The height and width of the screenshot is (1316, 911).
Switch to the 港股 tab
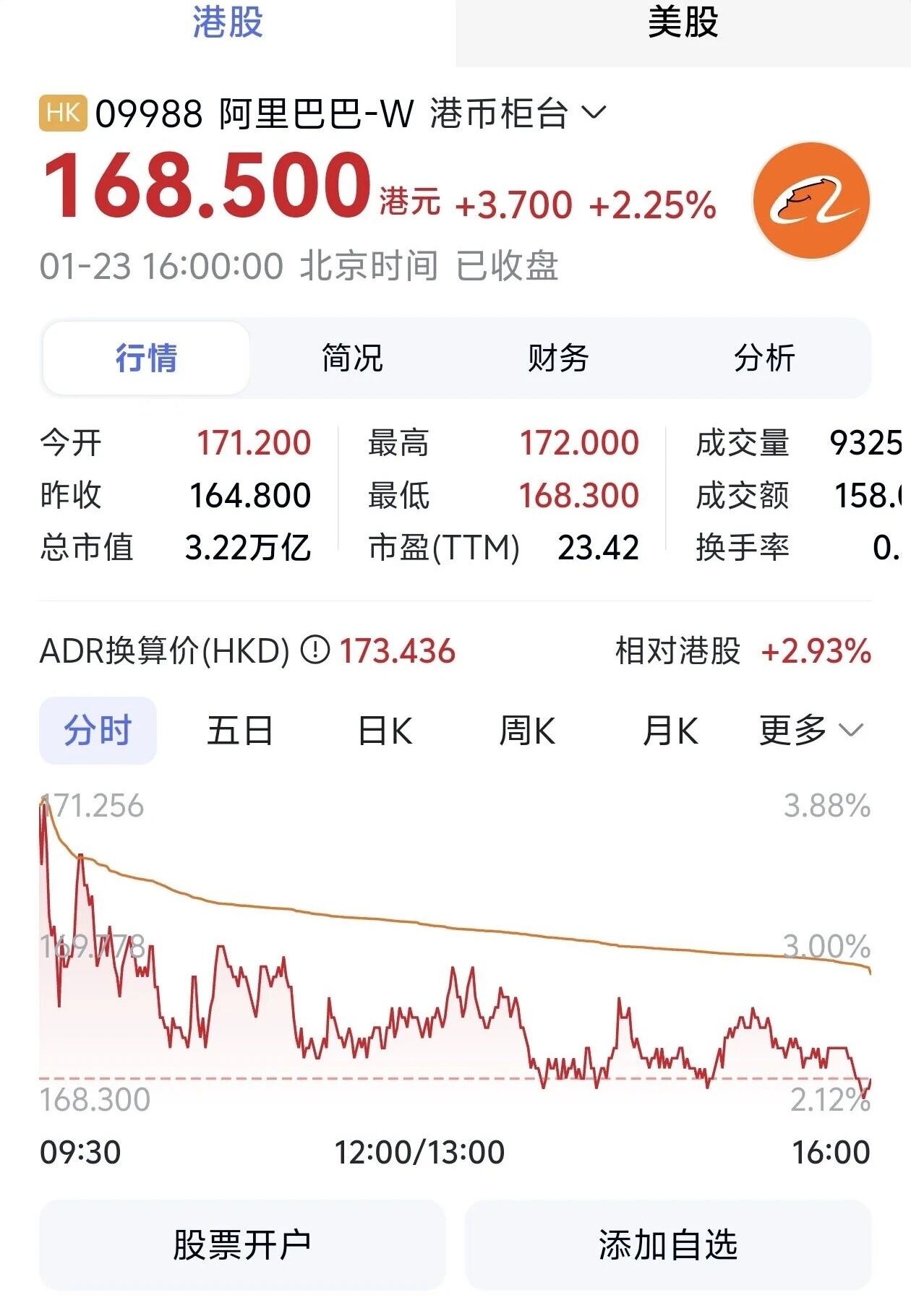227,23
